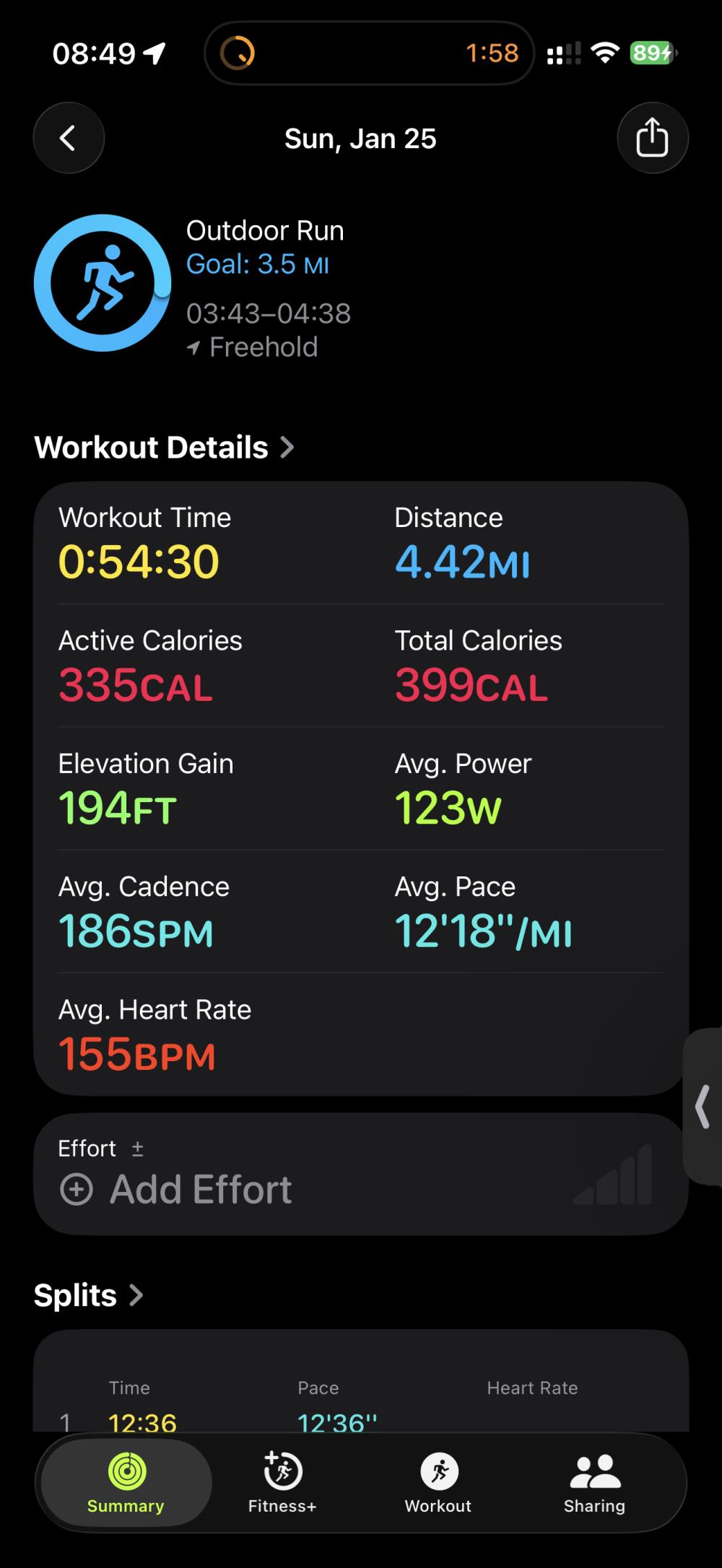Add an Effort rating
722x1568 pixels.
point(177,1189)
